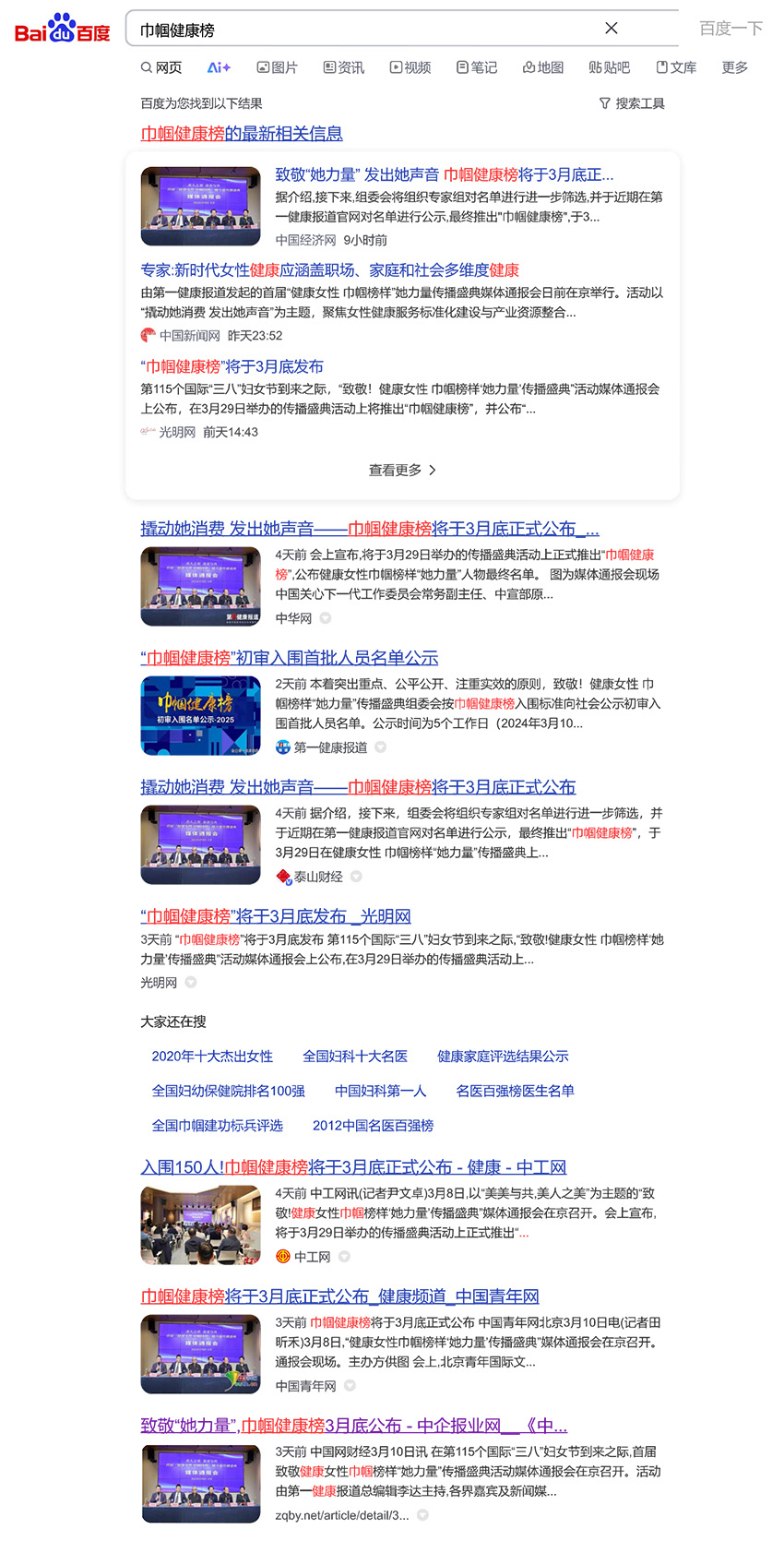Open 巾帼健康榜的最新相关信息 link

(242, 134)
